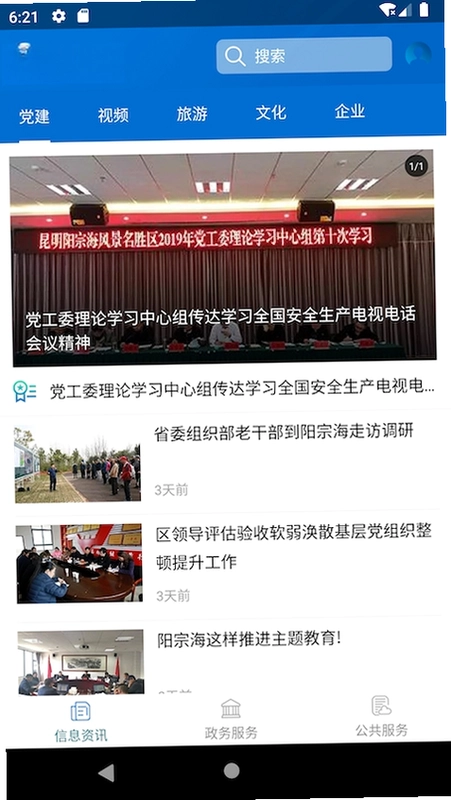Open article 阳宗海这样推进主题教育
451x800 pixels.
(x=229, y=661)
